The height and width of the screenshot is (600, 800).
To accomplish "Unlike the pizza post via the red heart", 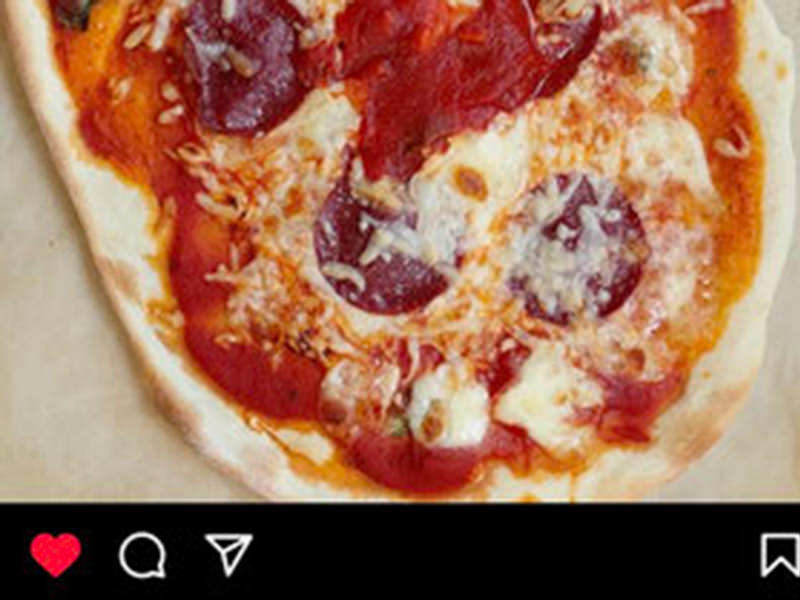I will click(56, 554).
